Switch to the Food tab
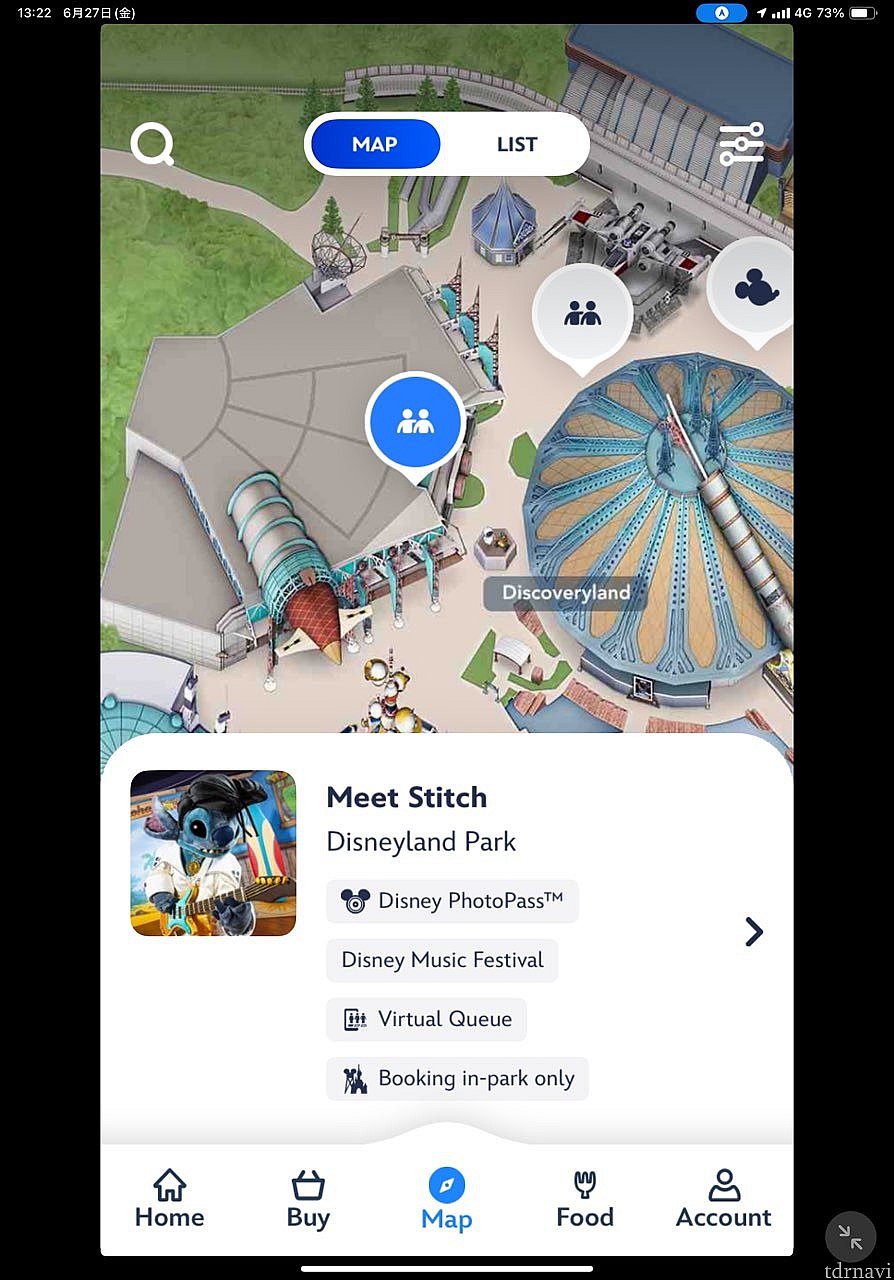Image resolution: width=894 pixels, height=1280 pixels. point(585,1199)
